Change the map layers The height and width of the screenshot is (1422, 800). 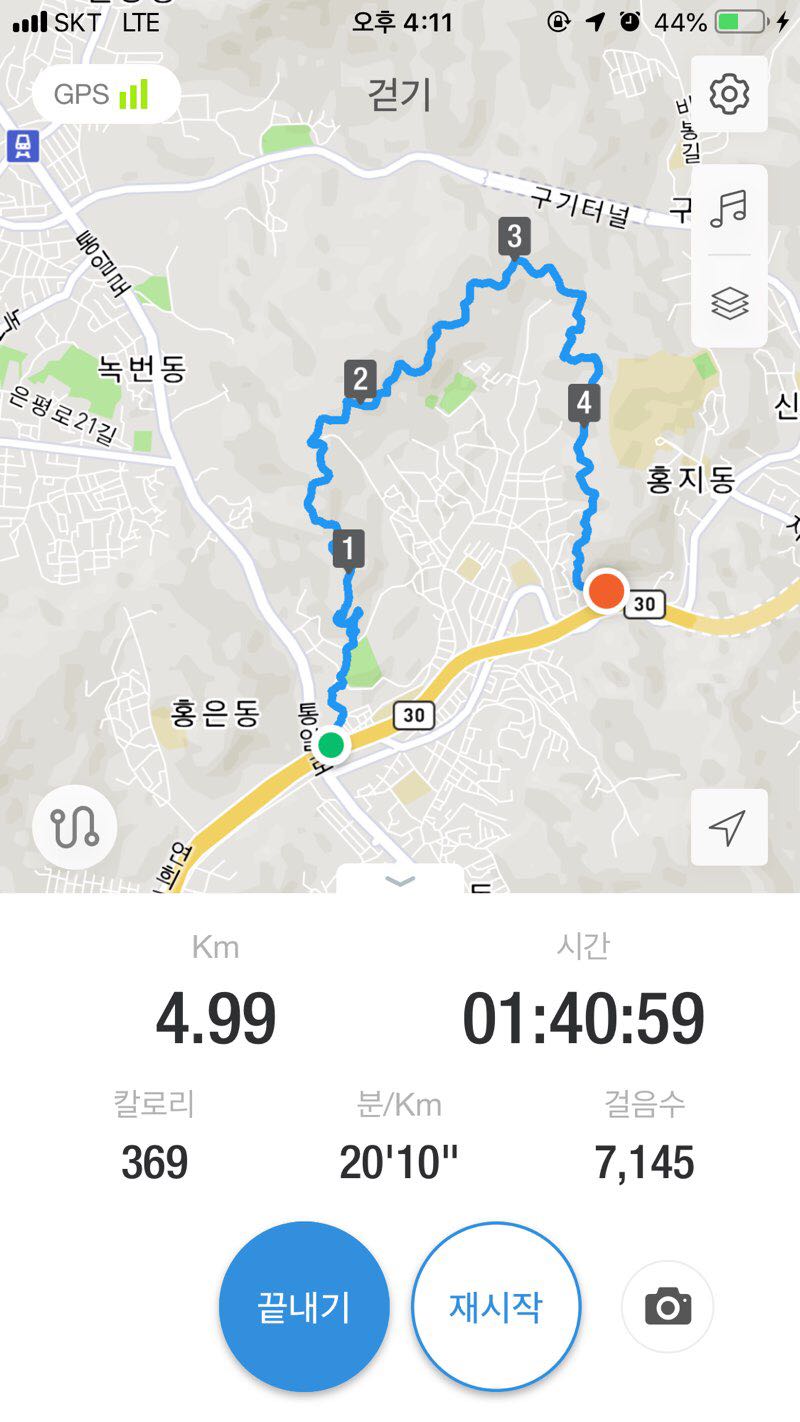(x=729, y=302)
